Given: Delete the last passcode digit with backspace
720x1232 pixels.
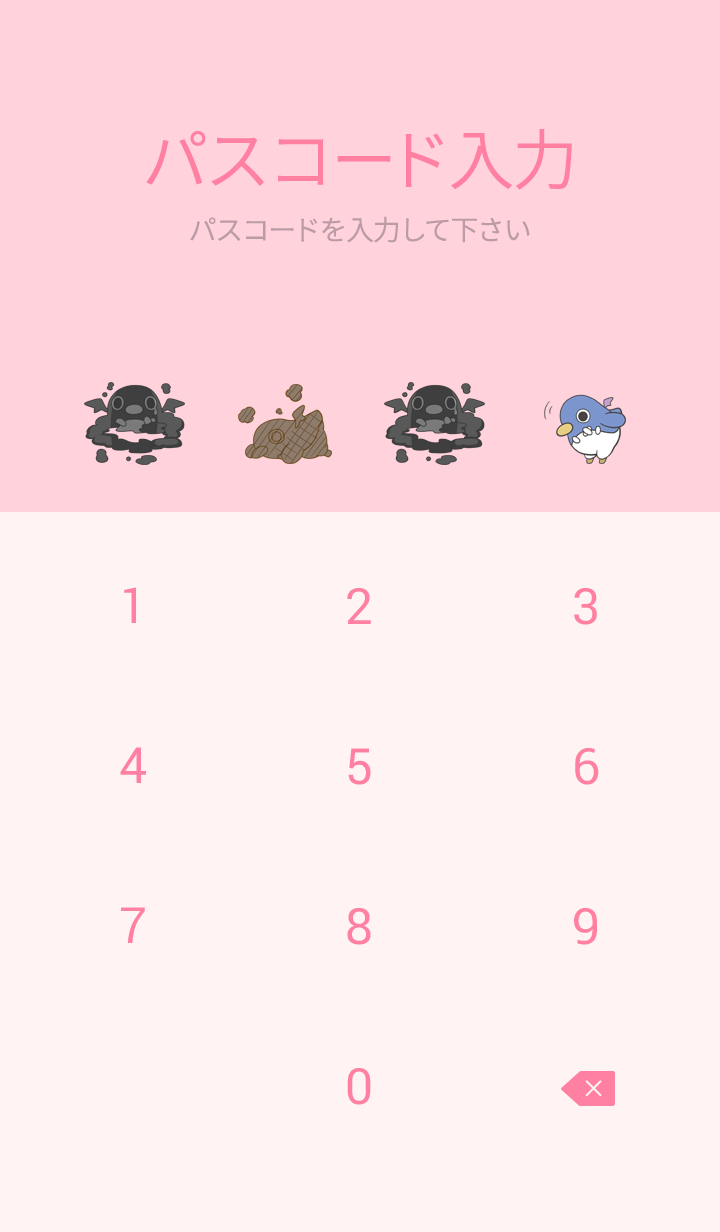Looking at the screenshot, I should (588, 1088).
